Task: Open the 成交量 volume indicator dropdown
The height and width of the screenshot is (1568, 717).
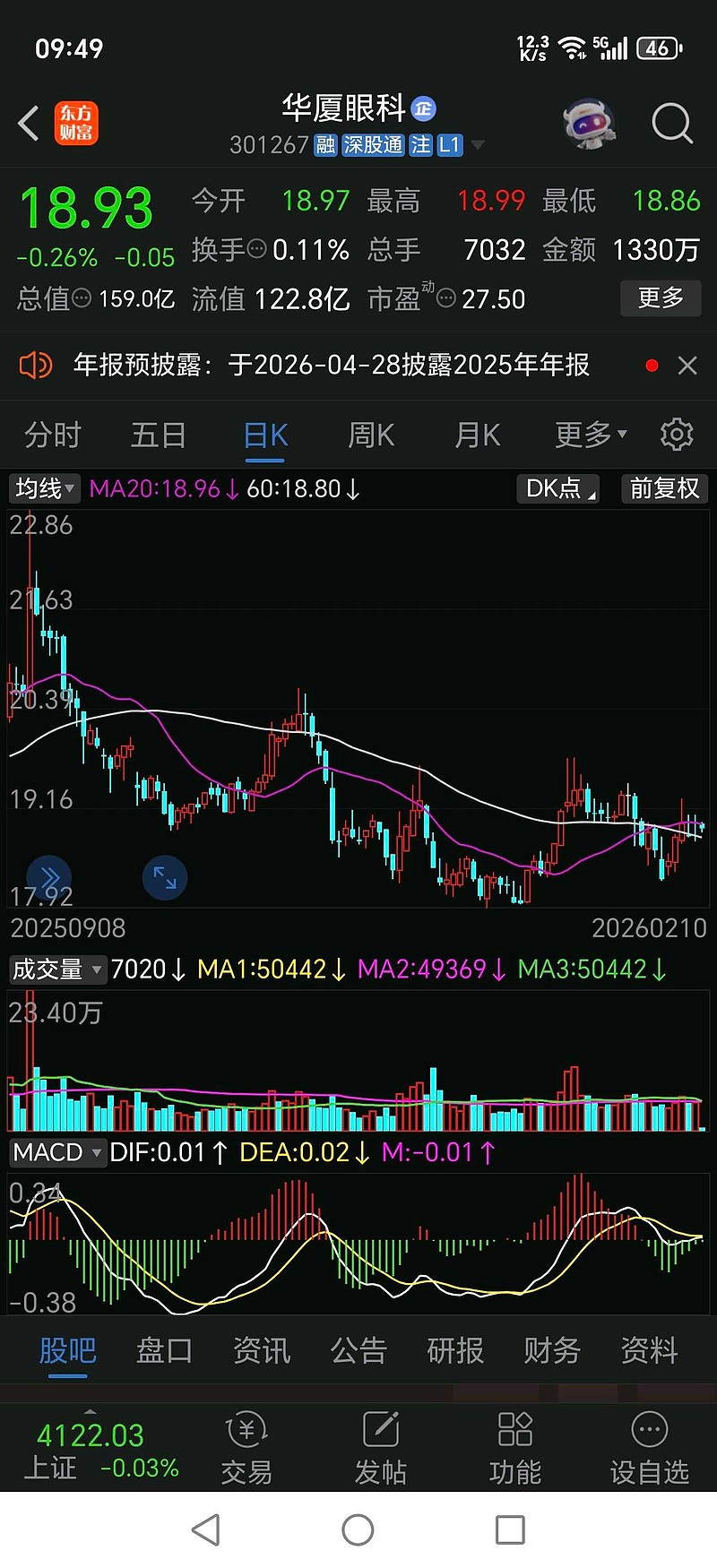Action: [57, 969]
